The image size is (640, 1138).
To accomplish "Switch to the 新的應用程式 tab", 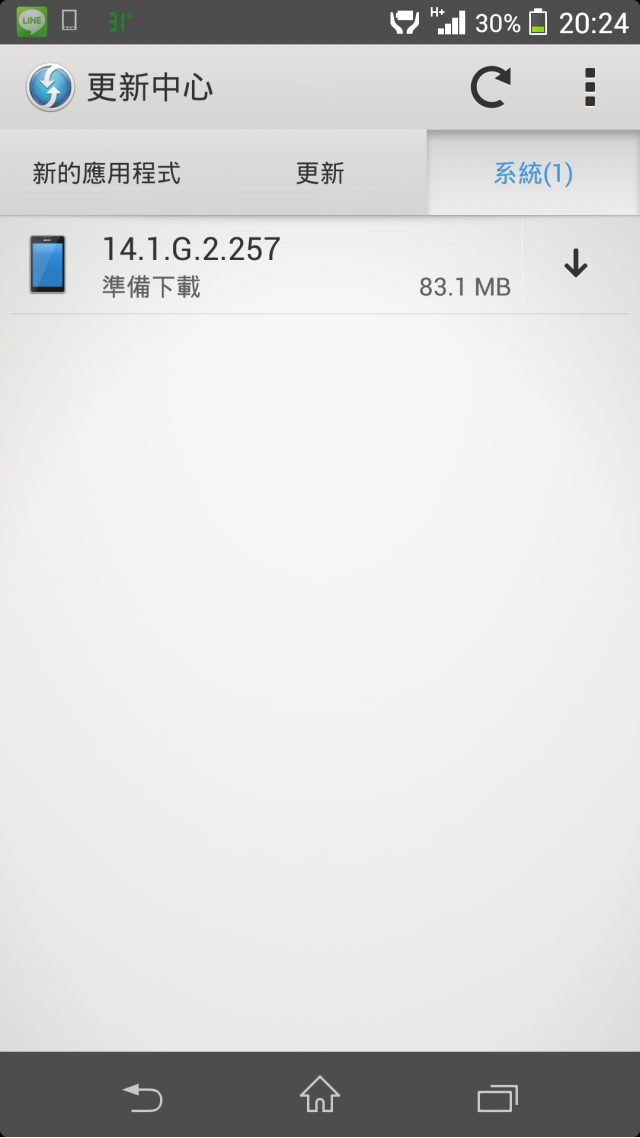I will (x=107, y=174).
